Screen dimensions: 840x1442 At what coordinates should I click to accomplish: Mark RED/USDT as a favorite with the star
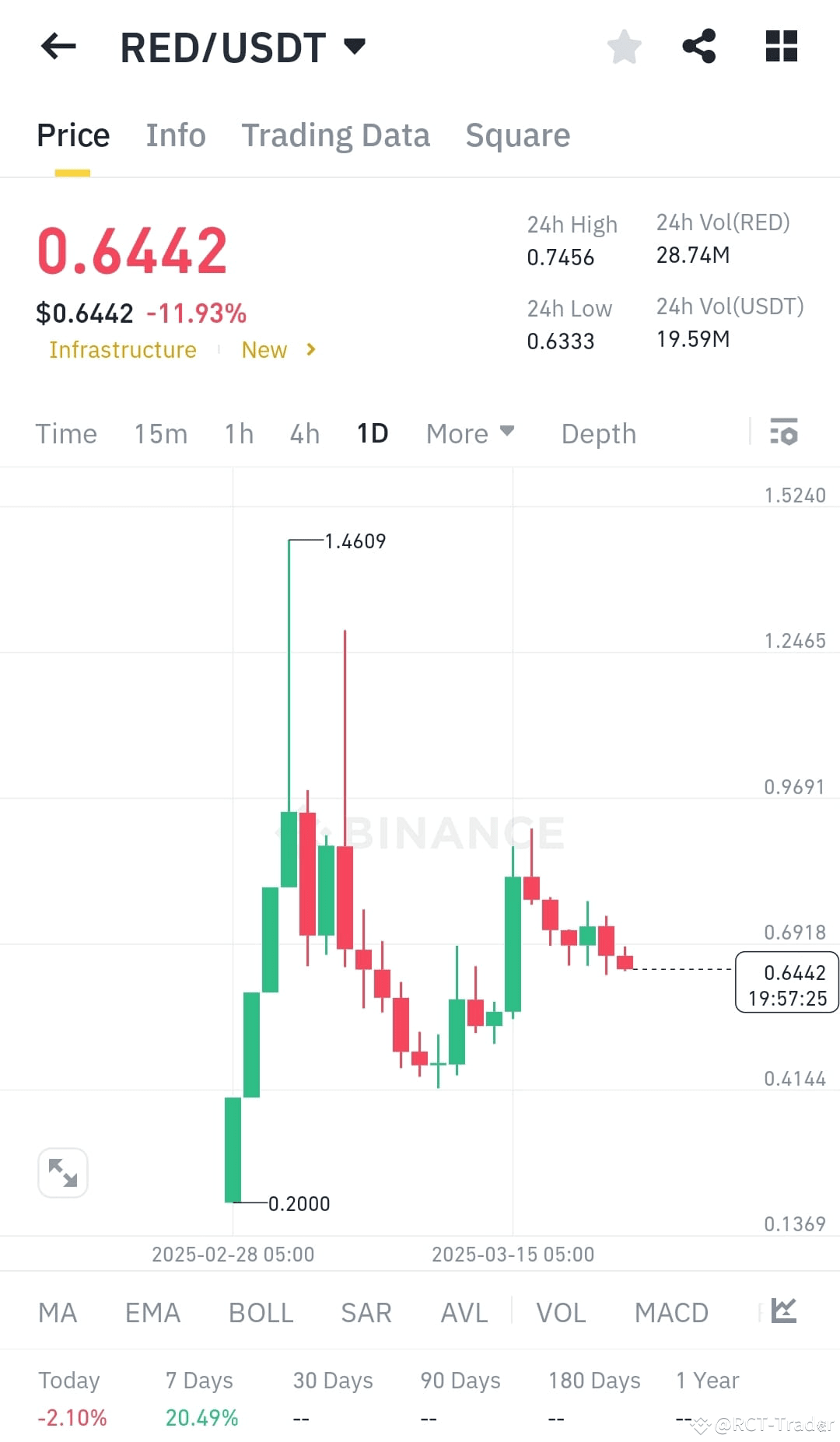click(625, 47)
